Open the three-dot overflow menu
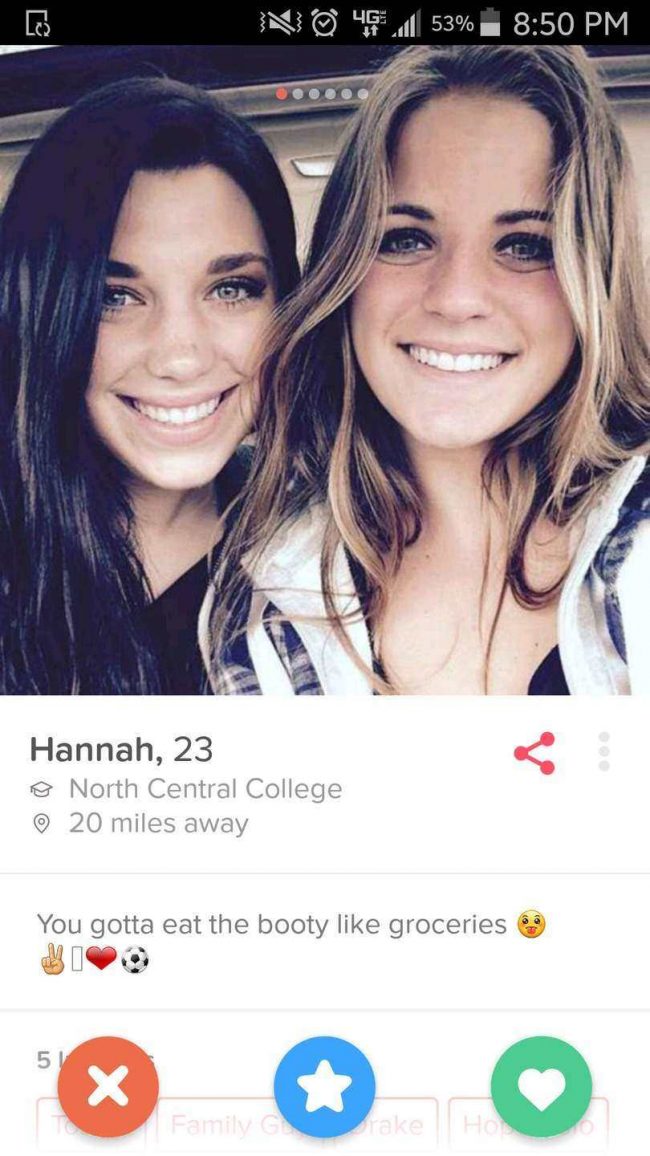Screen dimensions: 650x1156 [x=604, y=752]
